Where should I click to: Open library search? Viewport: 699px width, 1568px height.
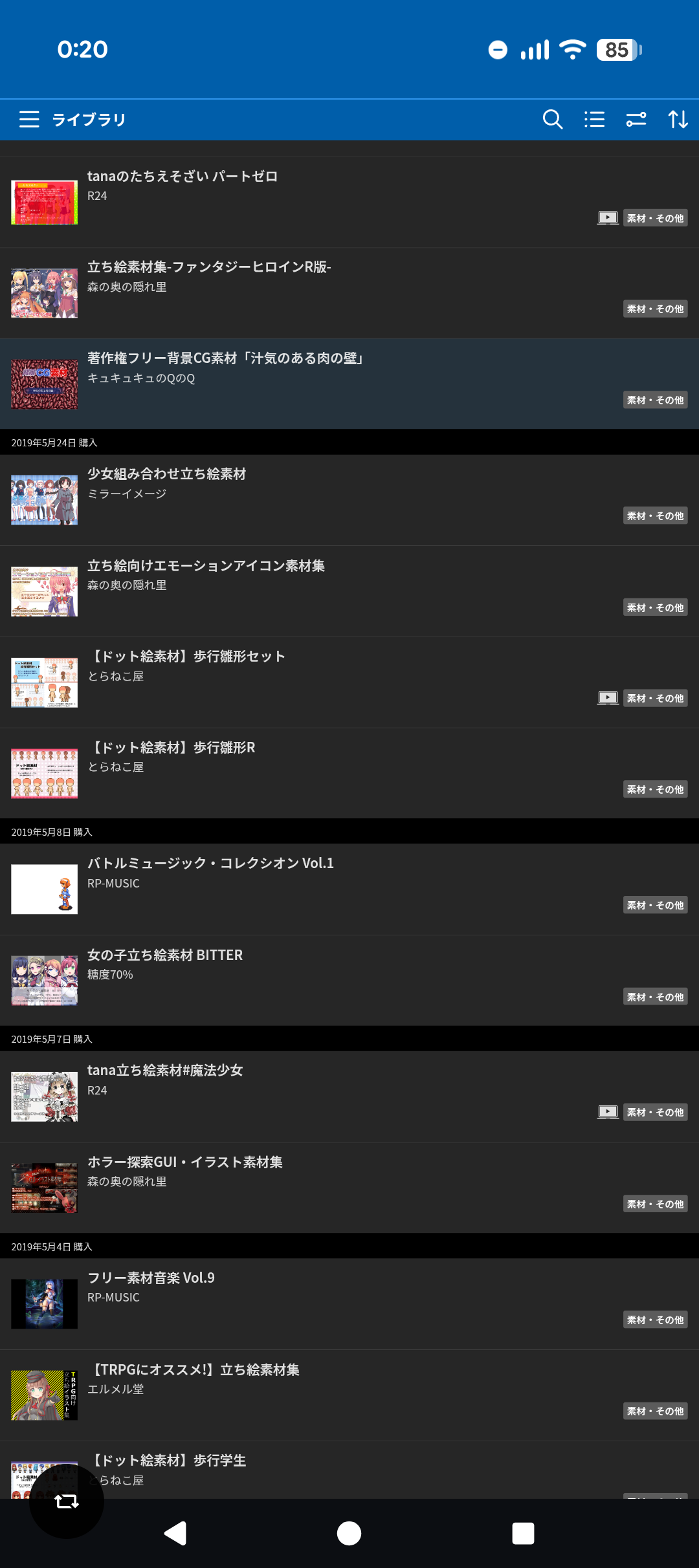pyautogui.click(x=552, y=120)
